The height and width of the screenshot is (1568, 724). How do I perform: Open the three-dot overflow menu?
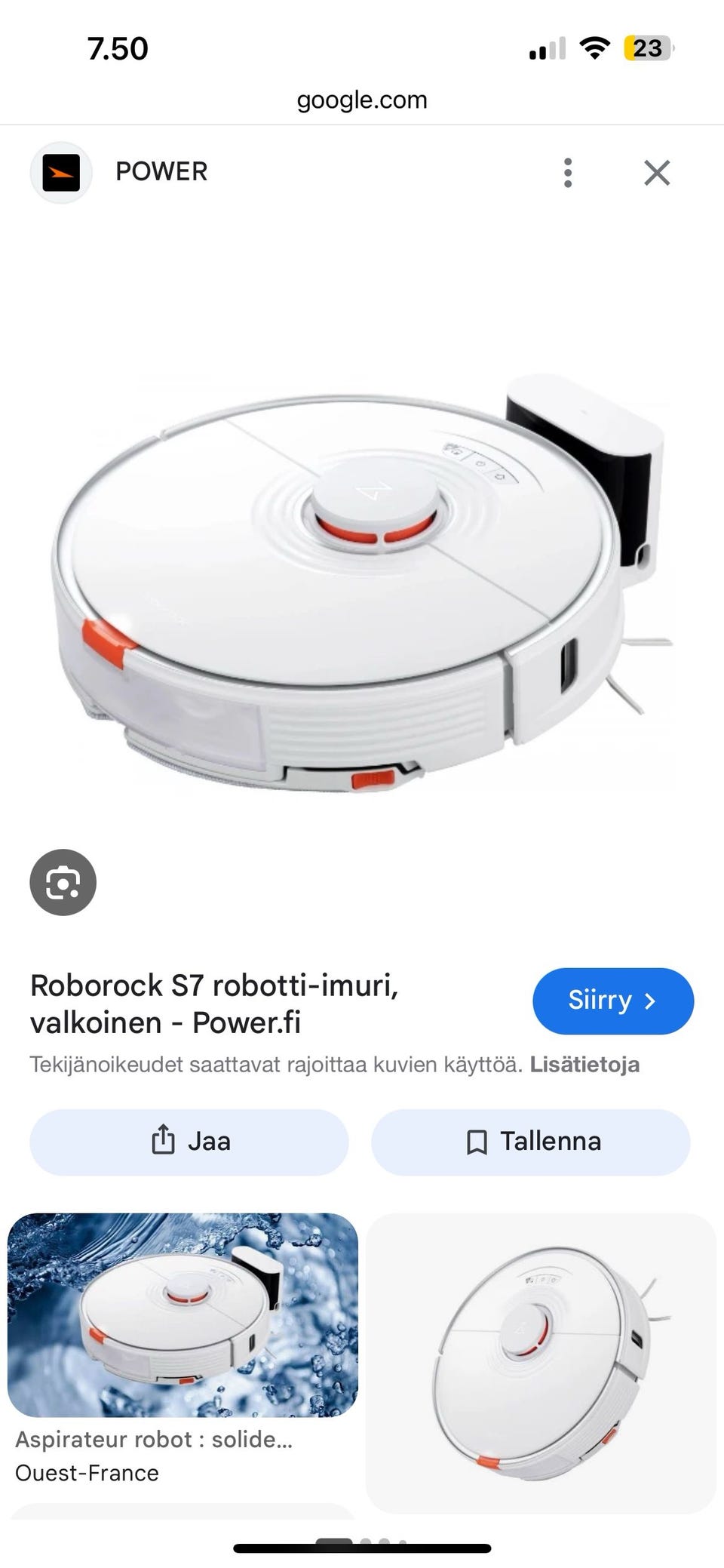pos(568,173)
